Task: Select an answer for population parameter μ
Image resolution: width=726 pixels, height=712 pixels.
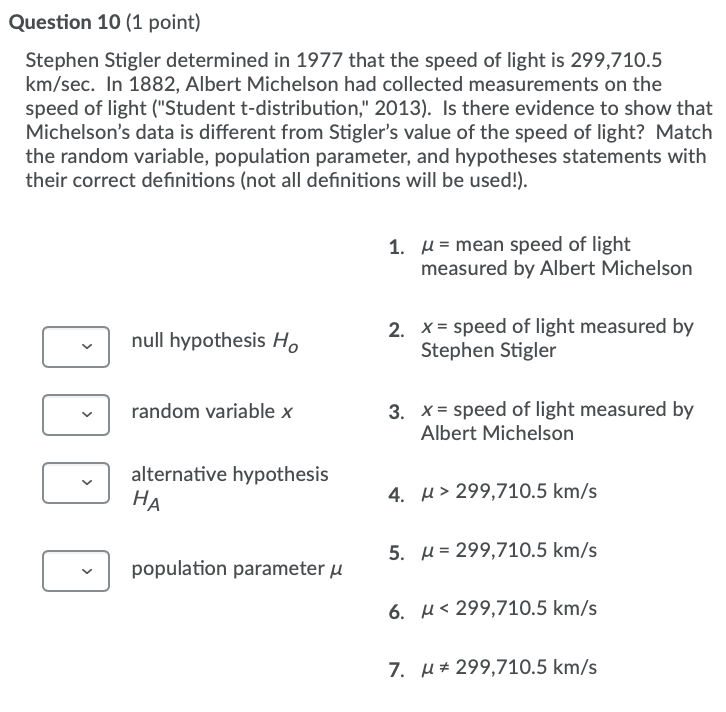Action: (x=76, y=571)
